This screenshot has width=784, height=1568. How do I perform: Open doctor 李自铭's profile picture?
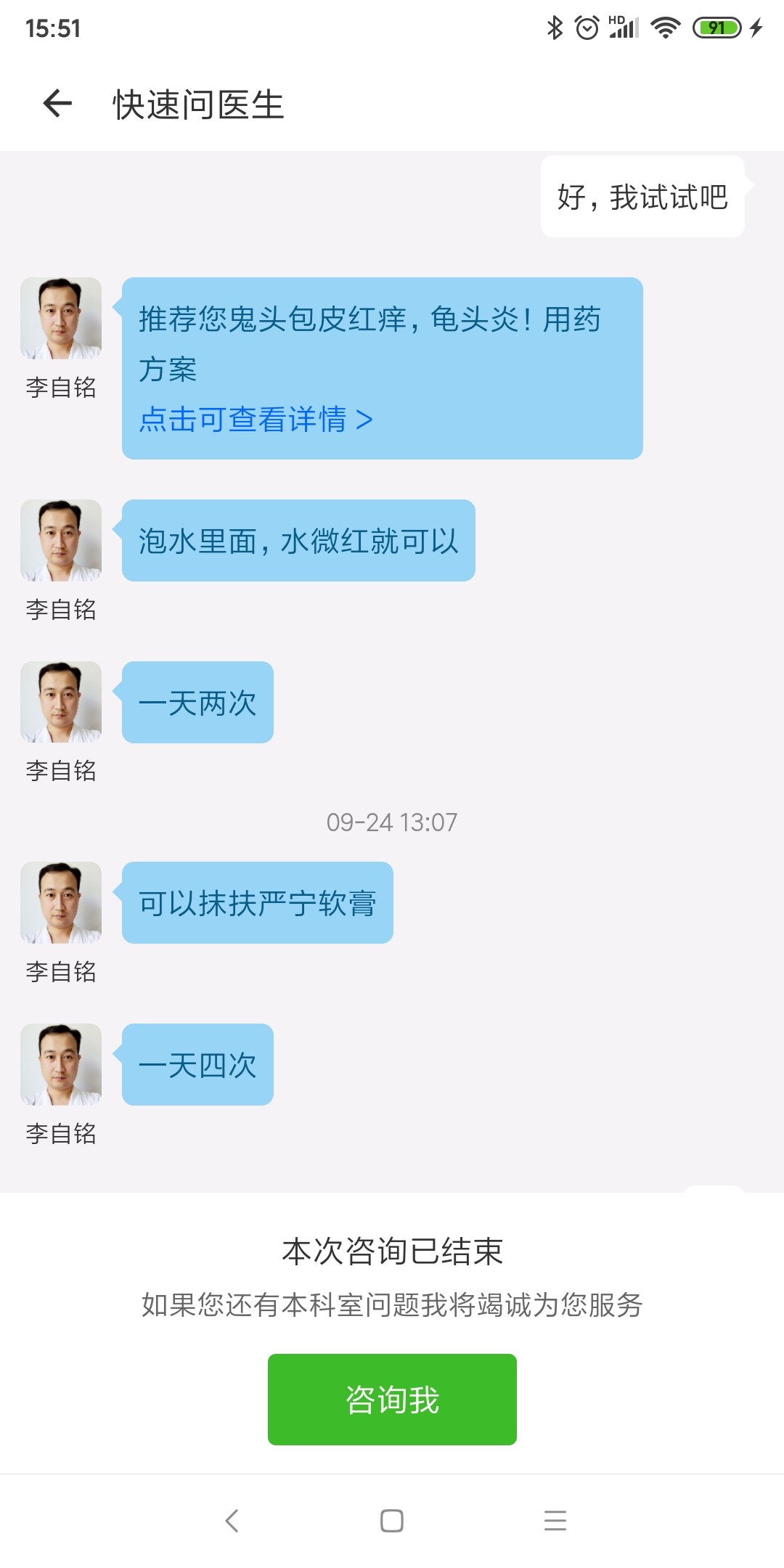(61, 319)
